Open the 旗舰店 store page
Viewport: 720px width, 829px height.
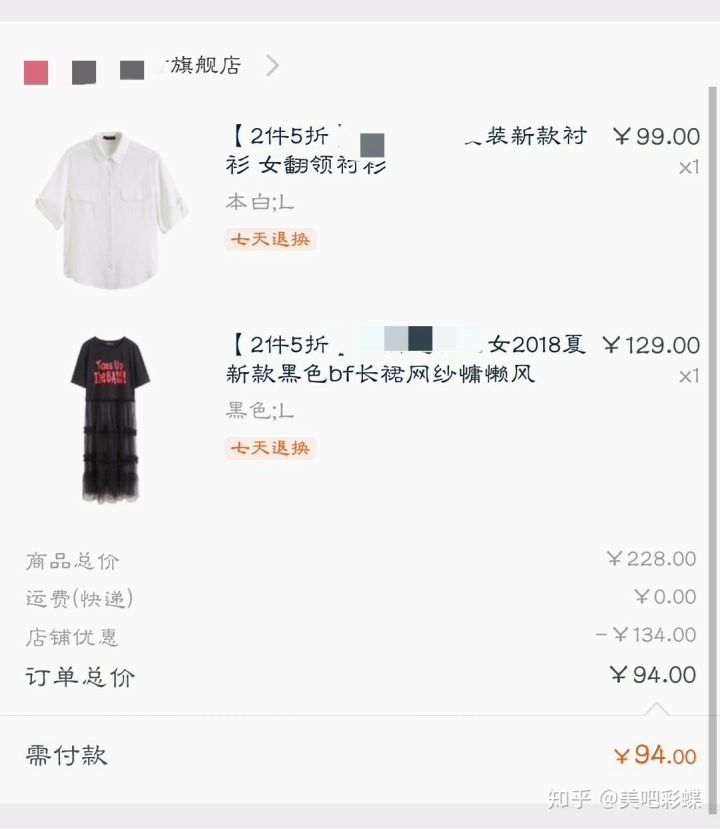[206, 67]
